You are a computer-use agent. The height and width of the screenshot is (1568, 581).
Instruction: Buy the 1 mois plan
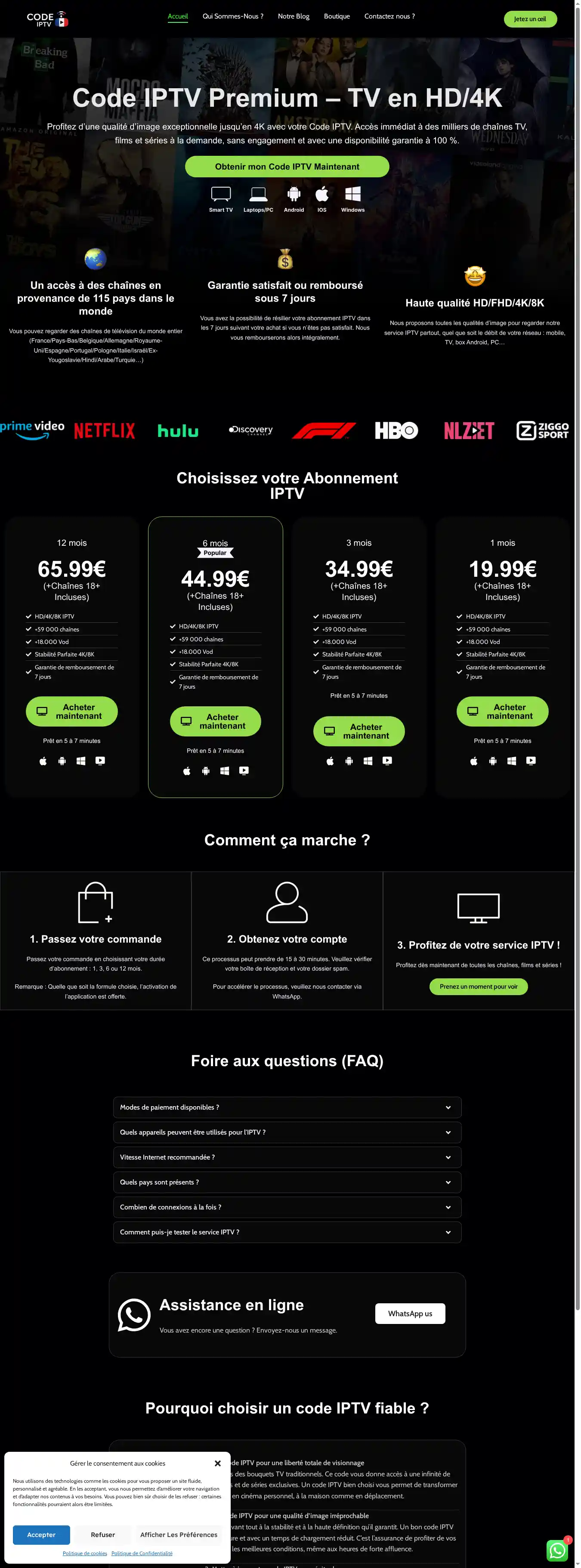click(502, 711)
